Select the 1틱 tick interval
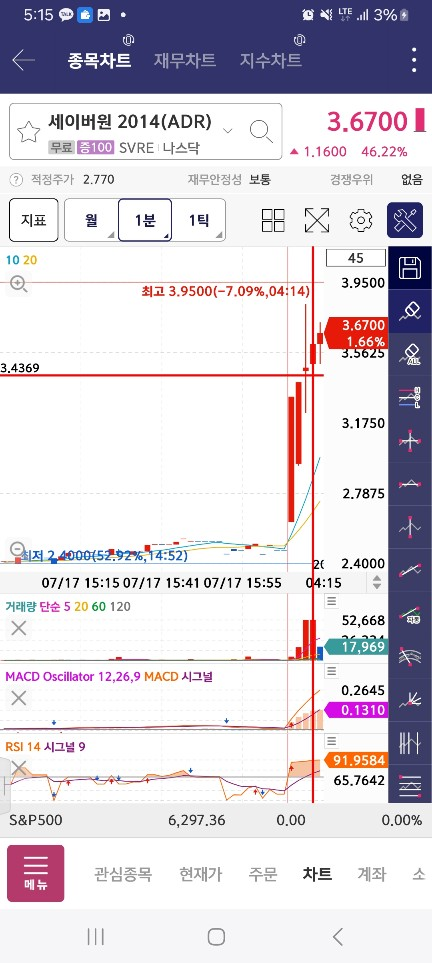This screenshot has width=432, height=963. click(198, 220)
